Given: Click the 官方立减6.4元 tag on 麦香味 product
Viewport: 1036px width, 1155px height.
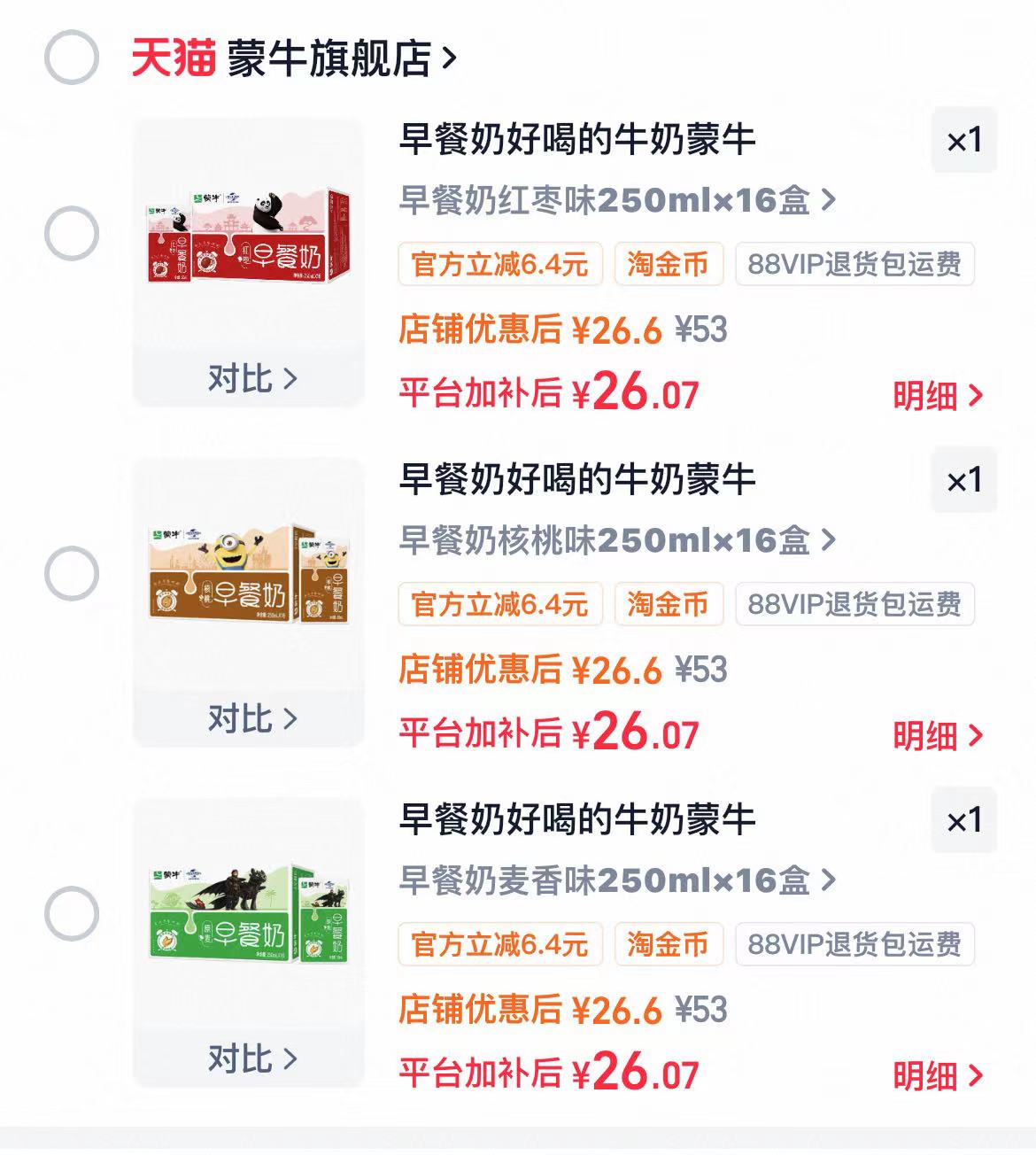Looking at the screenshot, I should pyautogui.click(x=500, y=944).
